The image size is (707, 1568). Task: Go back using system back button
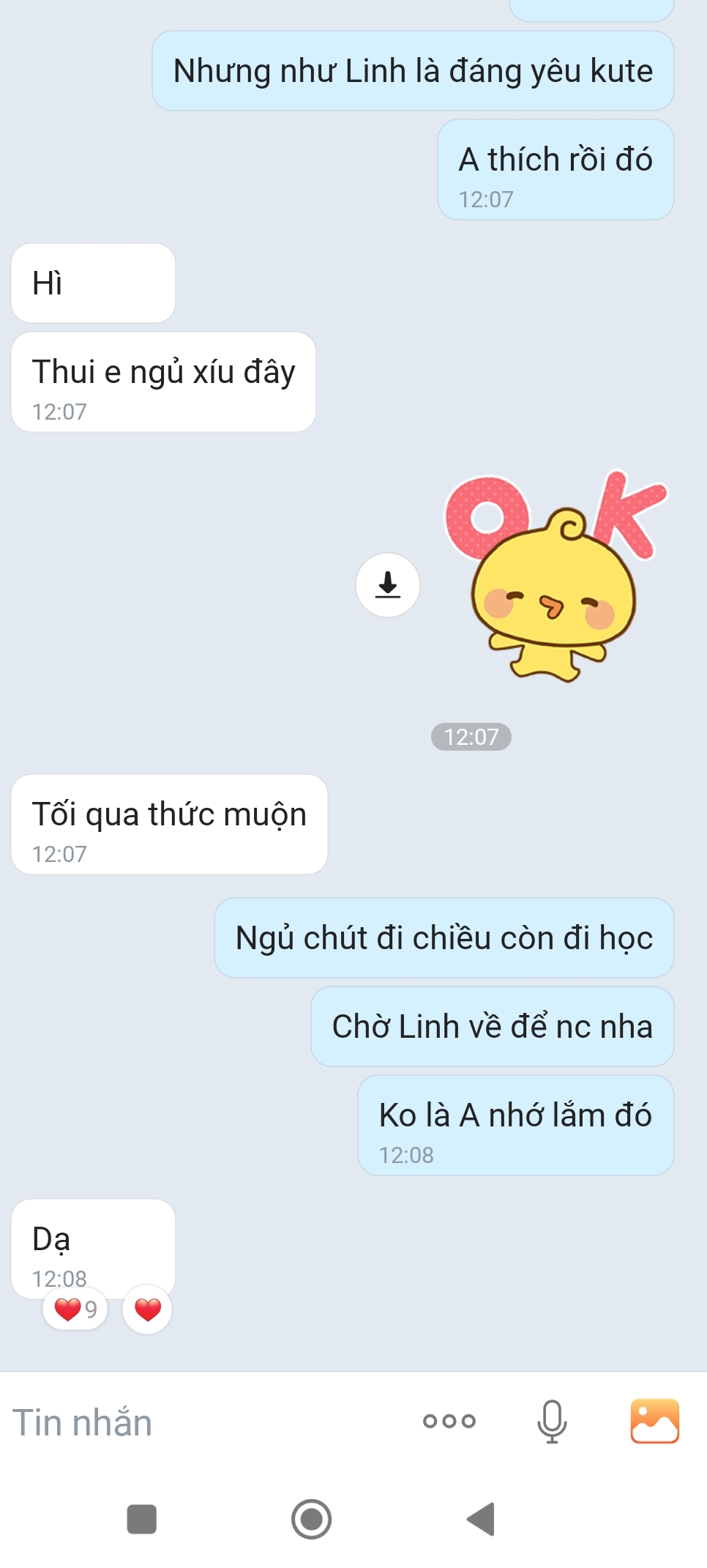tap(482, 1518)
